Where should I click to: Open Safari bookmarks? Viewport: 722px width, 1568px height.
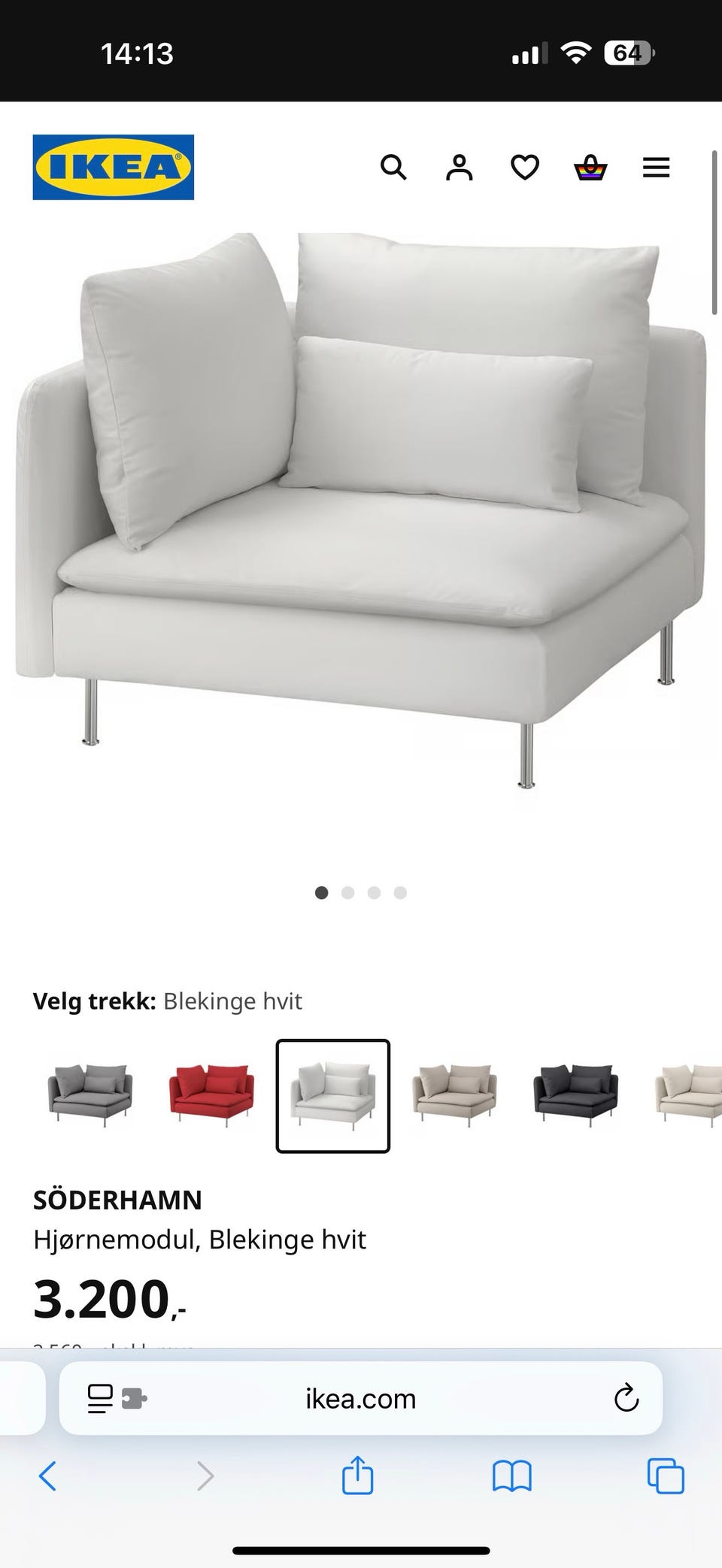(512, 1476)
